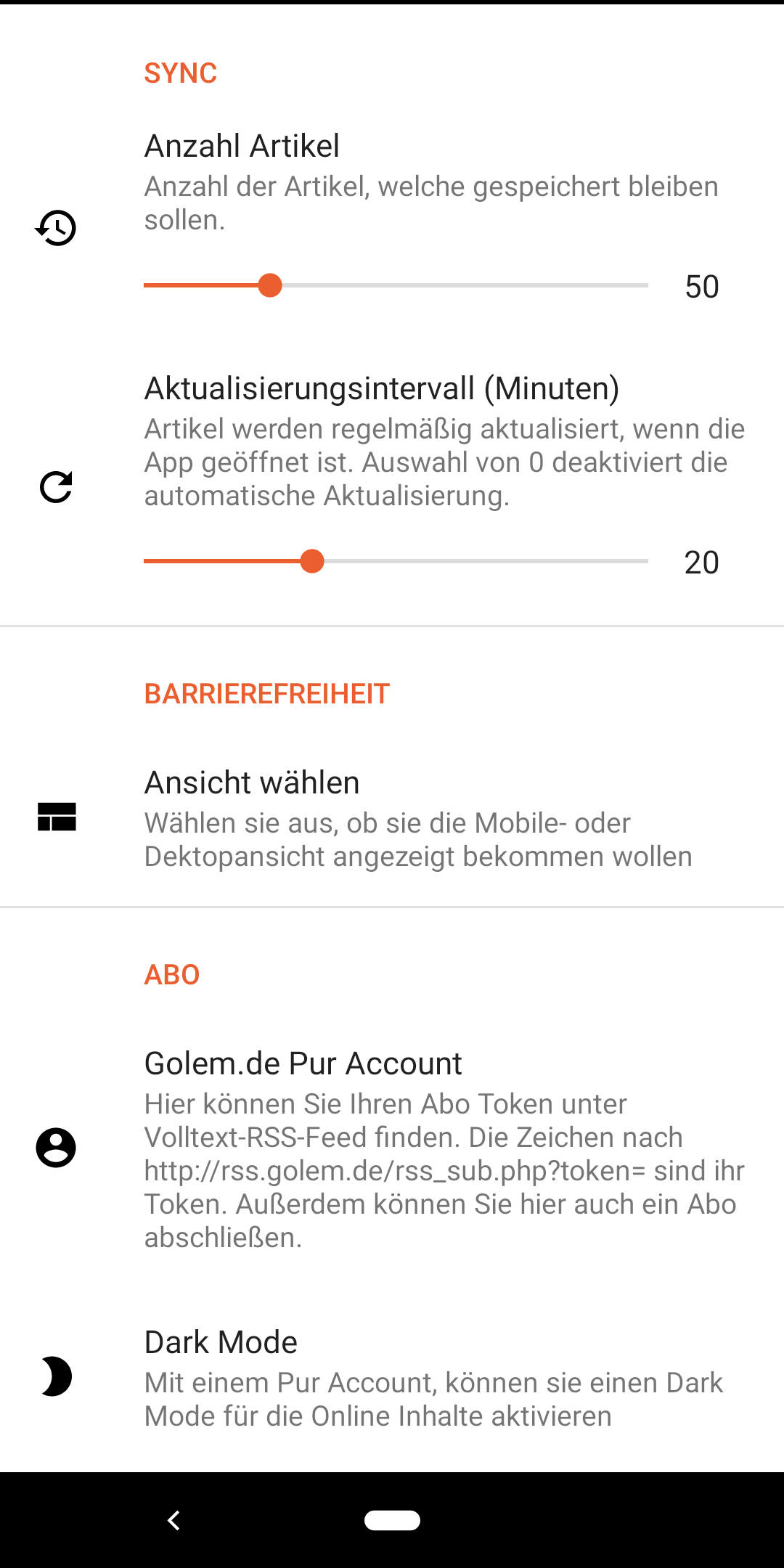
Task: Tap the Anzahl Artikel slider track
Action: coord(396,285)
